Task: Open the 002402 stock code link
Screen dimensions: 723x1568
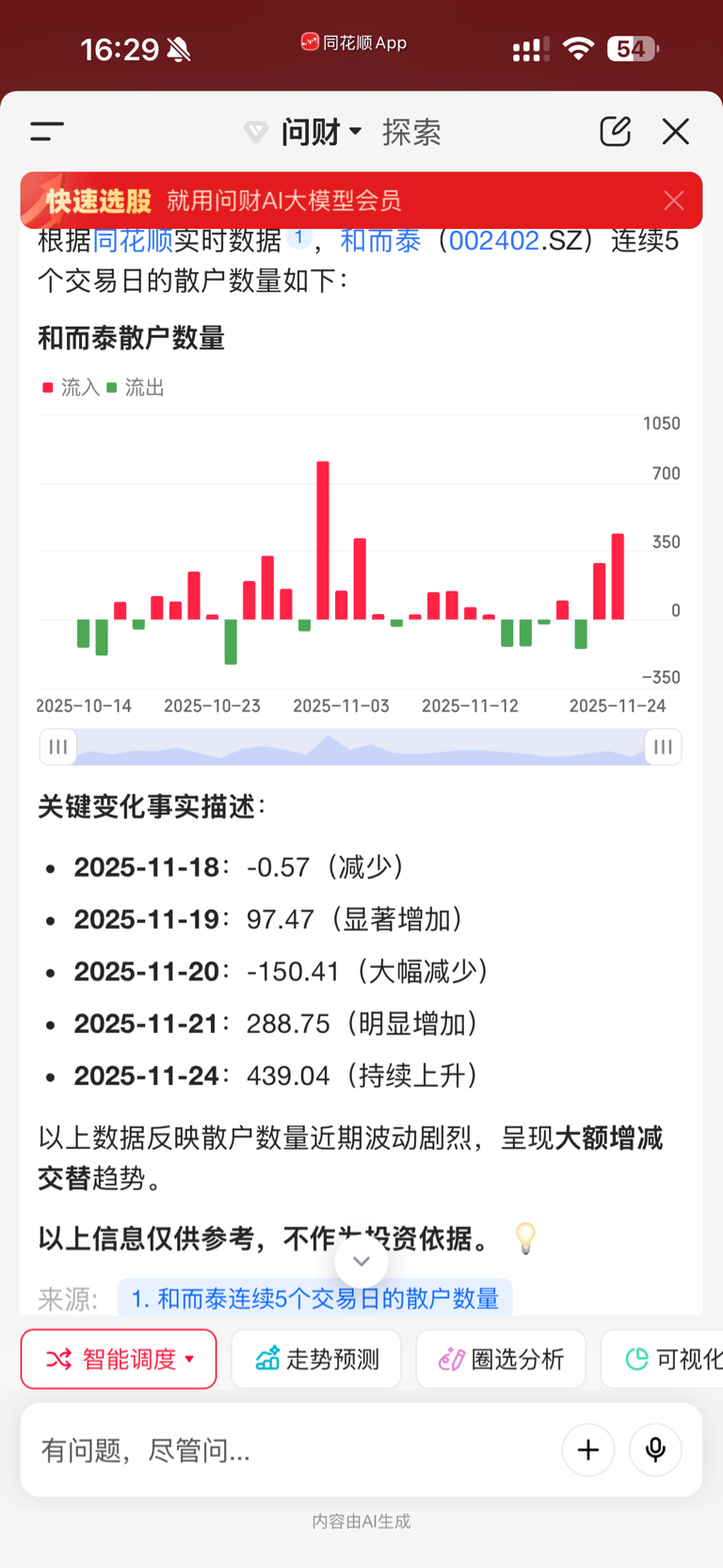Action: point(494,241)
